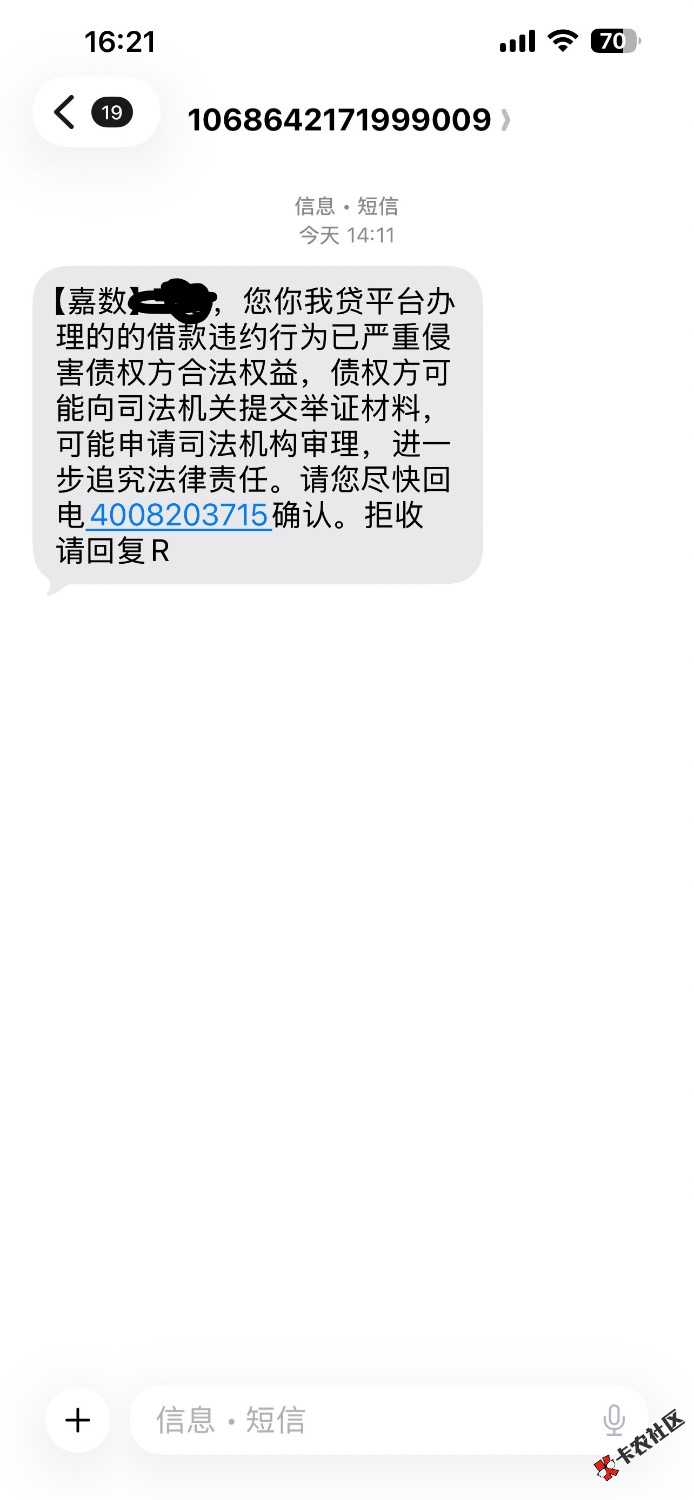The width and height of the screenshot is (694, 1500).
Task: Open the plus attachments menu
Action: coord(78,1420)
